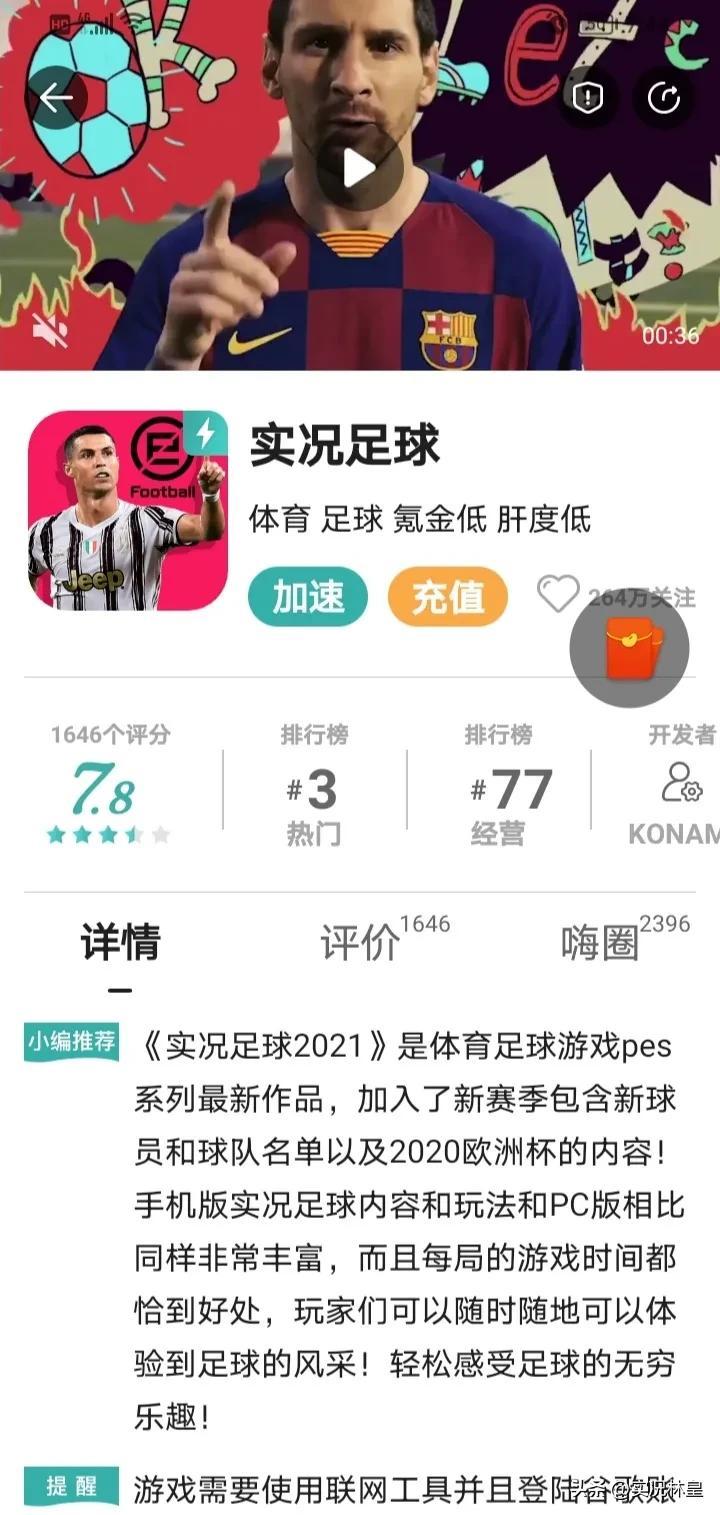Go back using the arrow icon
The image size is (720, 1515).
pyautogui.click(x=57, y=97)
